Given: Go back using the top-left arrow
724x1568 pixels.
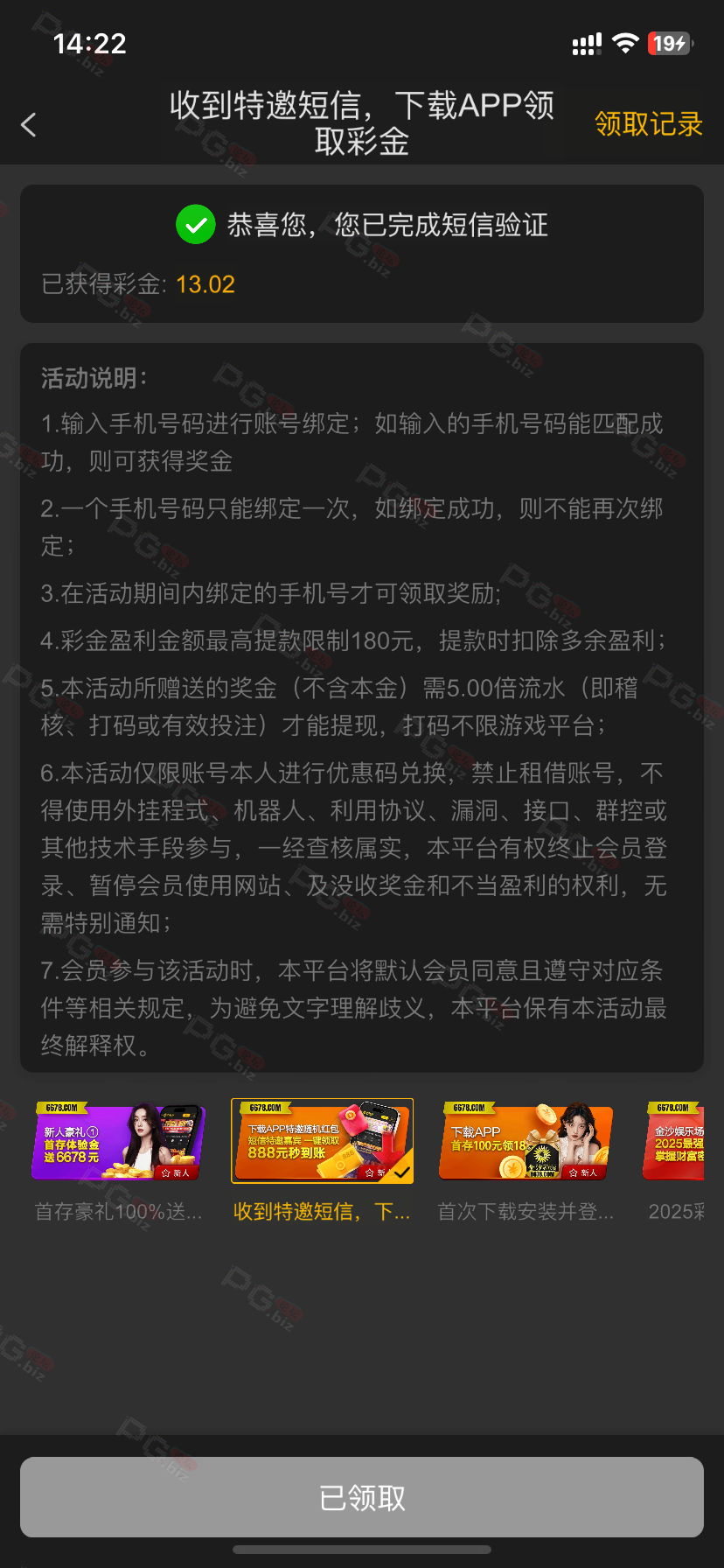Looking at the screenshot, I should [28, 124].
